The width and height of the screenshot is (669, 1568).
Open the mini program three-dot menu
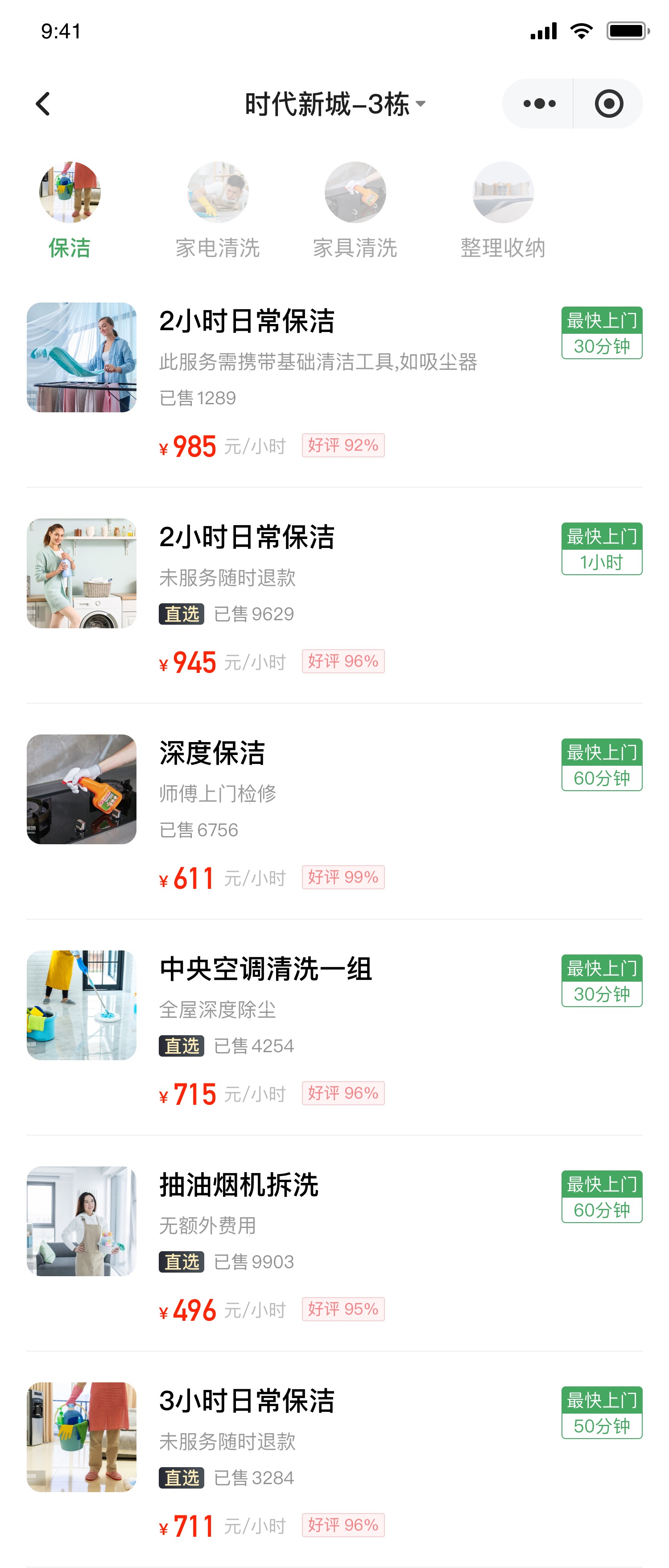[539, 104]
